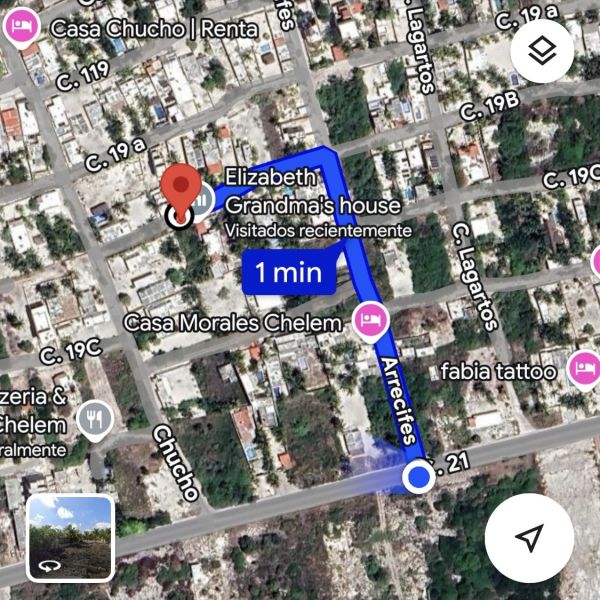Tap the blue current location dot

click(x=419, y=478)
